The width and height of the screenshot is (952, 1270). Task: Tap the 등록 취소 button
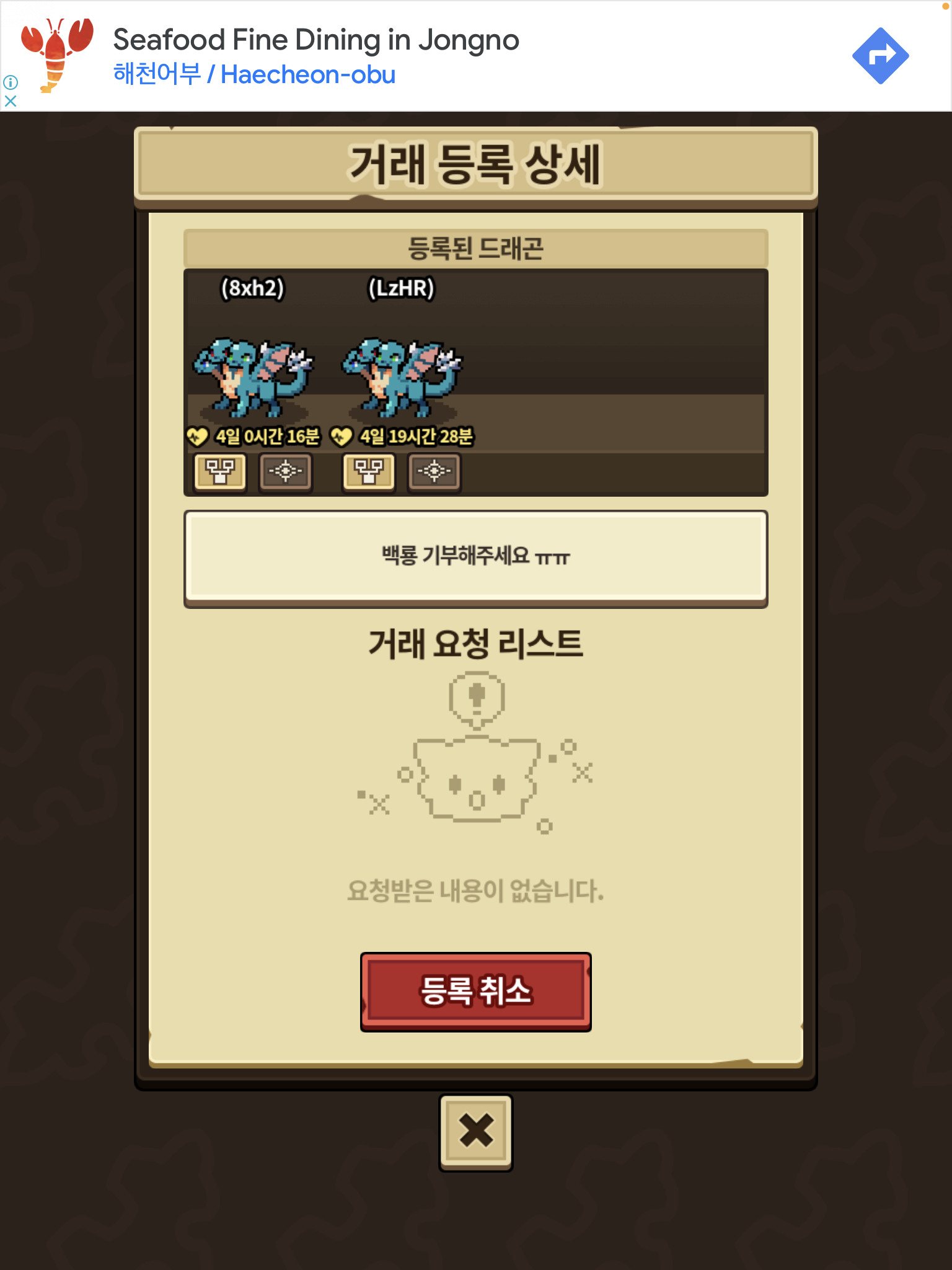click(475, 991)
